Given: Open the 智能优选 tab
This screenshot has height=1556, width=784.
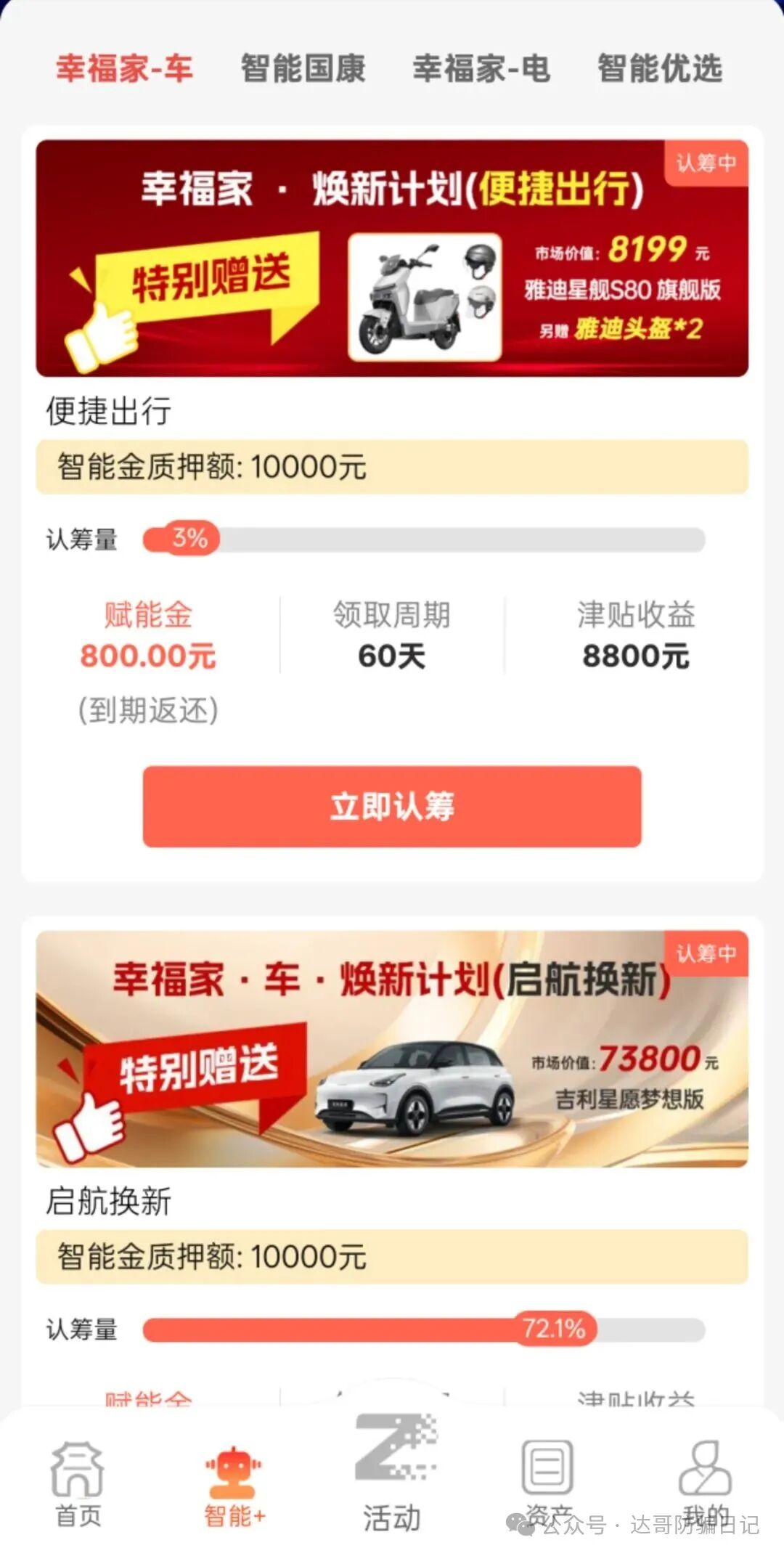Looking at the screenshot, I should (659, 69).
